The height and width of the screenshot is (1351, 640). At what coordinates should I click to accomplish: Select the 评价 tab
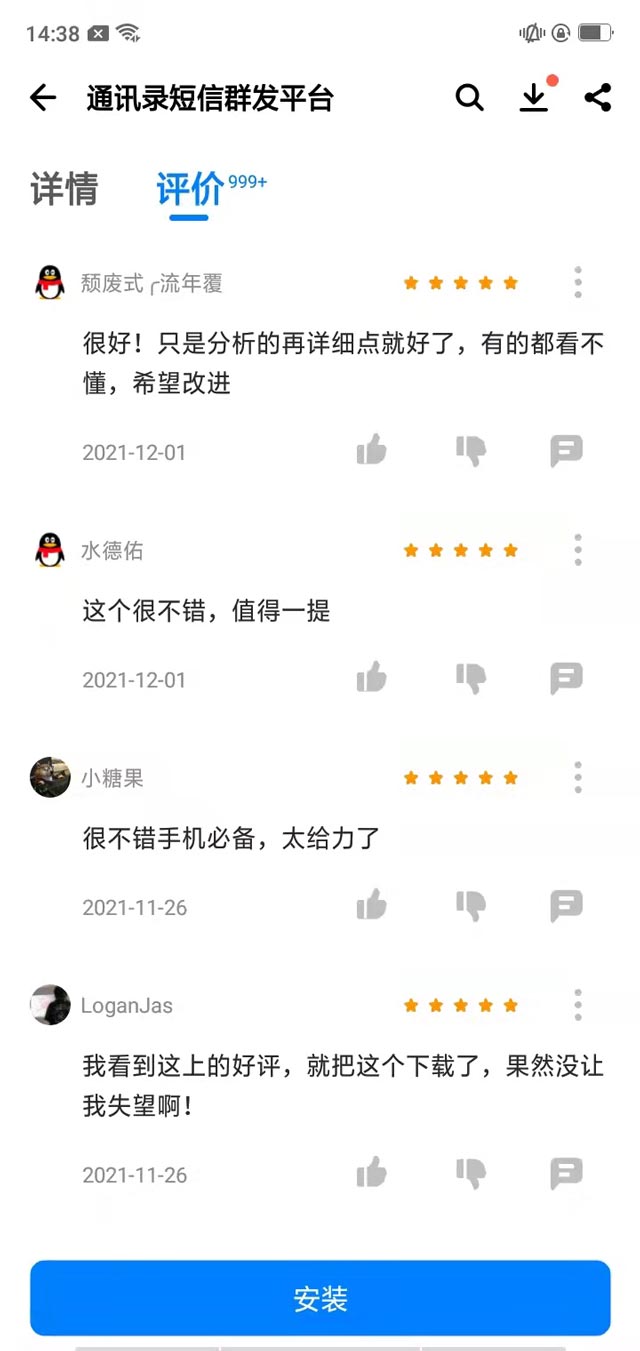tap(190, 188)
